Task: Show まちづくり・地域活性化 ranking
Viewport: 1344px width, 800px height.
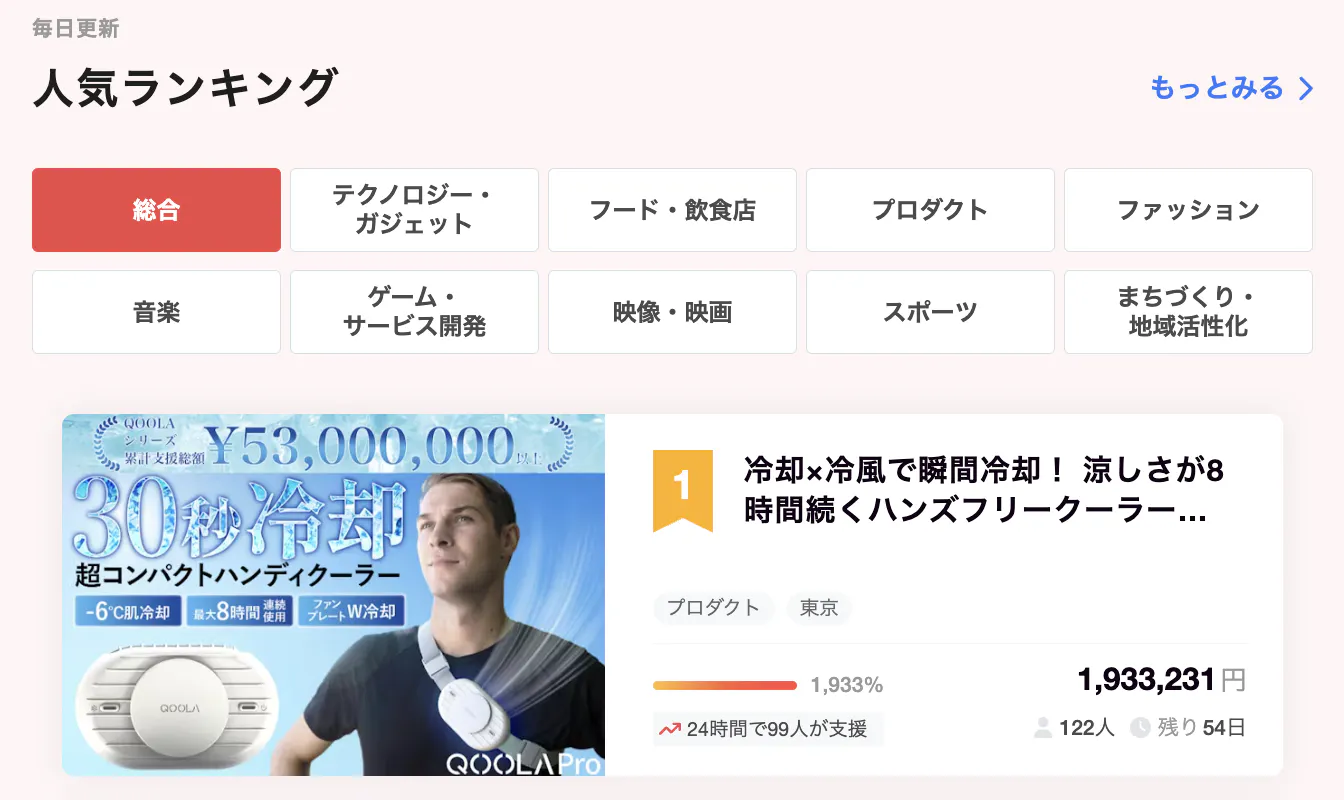Action: tap(1188, 312)
